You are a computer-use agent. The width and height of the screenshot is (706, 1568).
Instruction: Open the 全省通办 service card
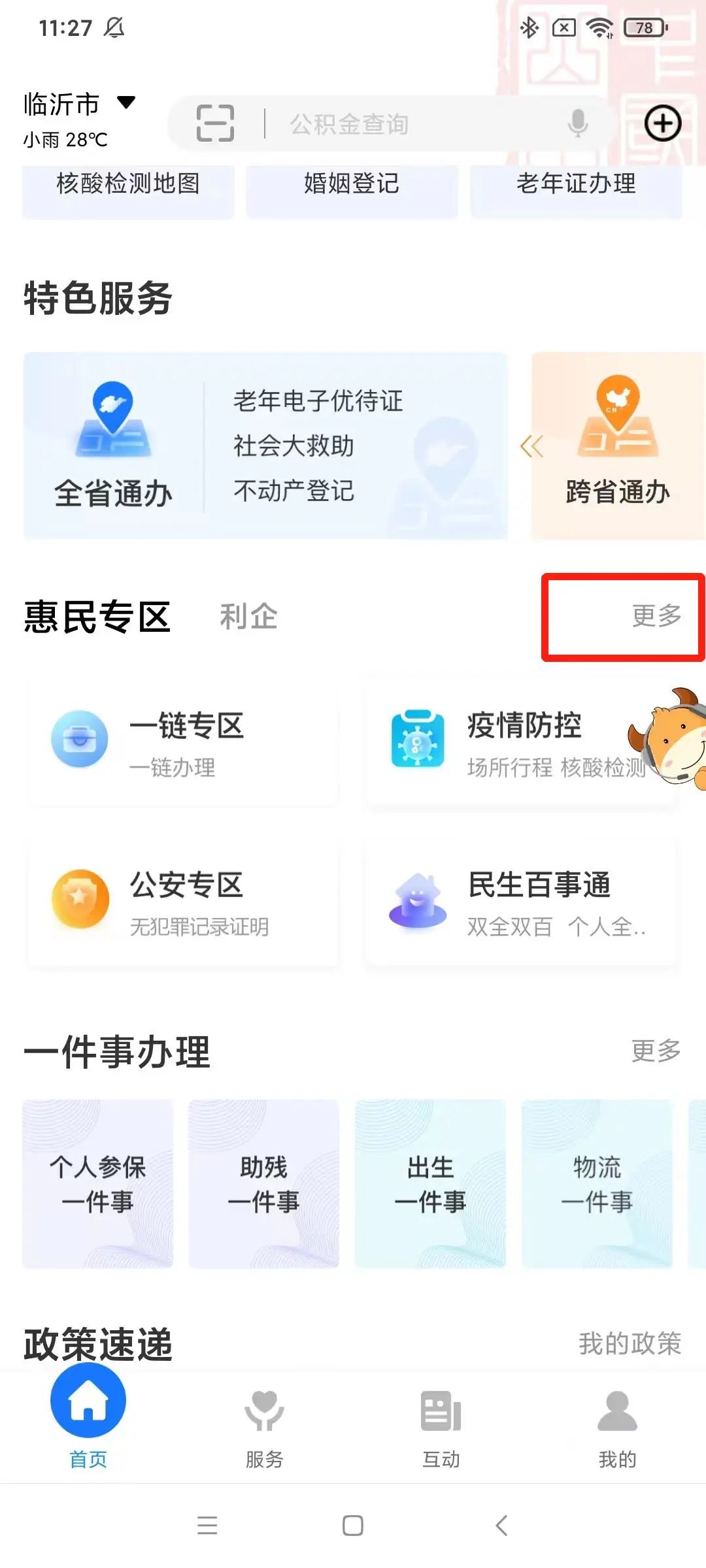point(265,446)
